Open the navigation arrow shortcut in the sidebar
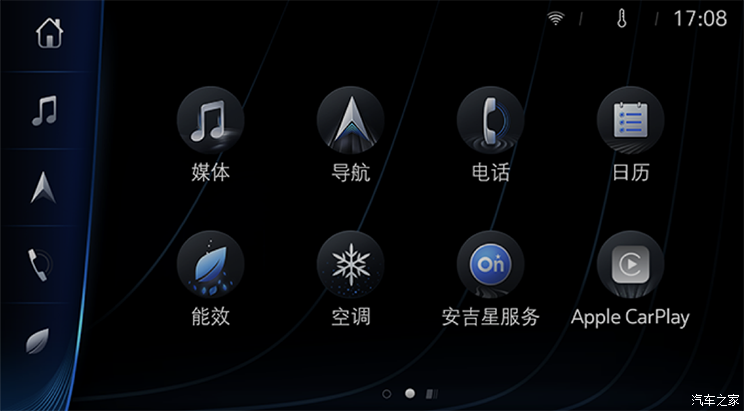This screenshot has height=411, width=744. coord(42,187)
